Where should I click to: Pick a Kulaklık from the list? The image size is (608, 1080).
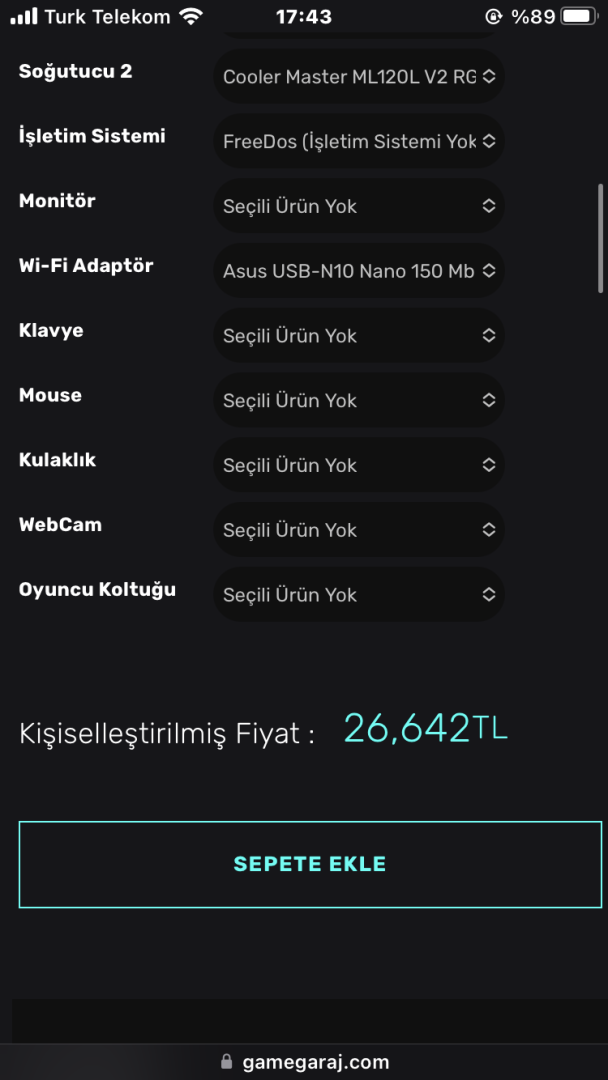point(358,465)
